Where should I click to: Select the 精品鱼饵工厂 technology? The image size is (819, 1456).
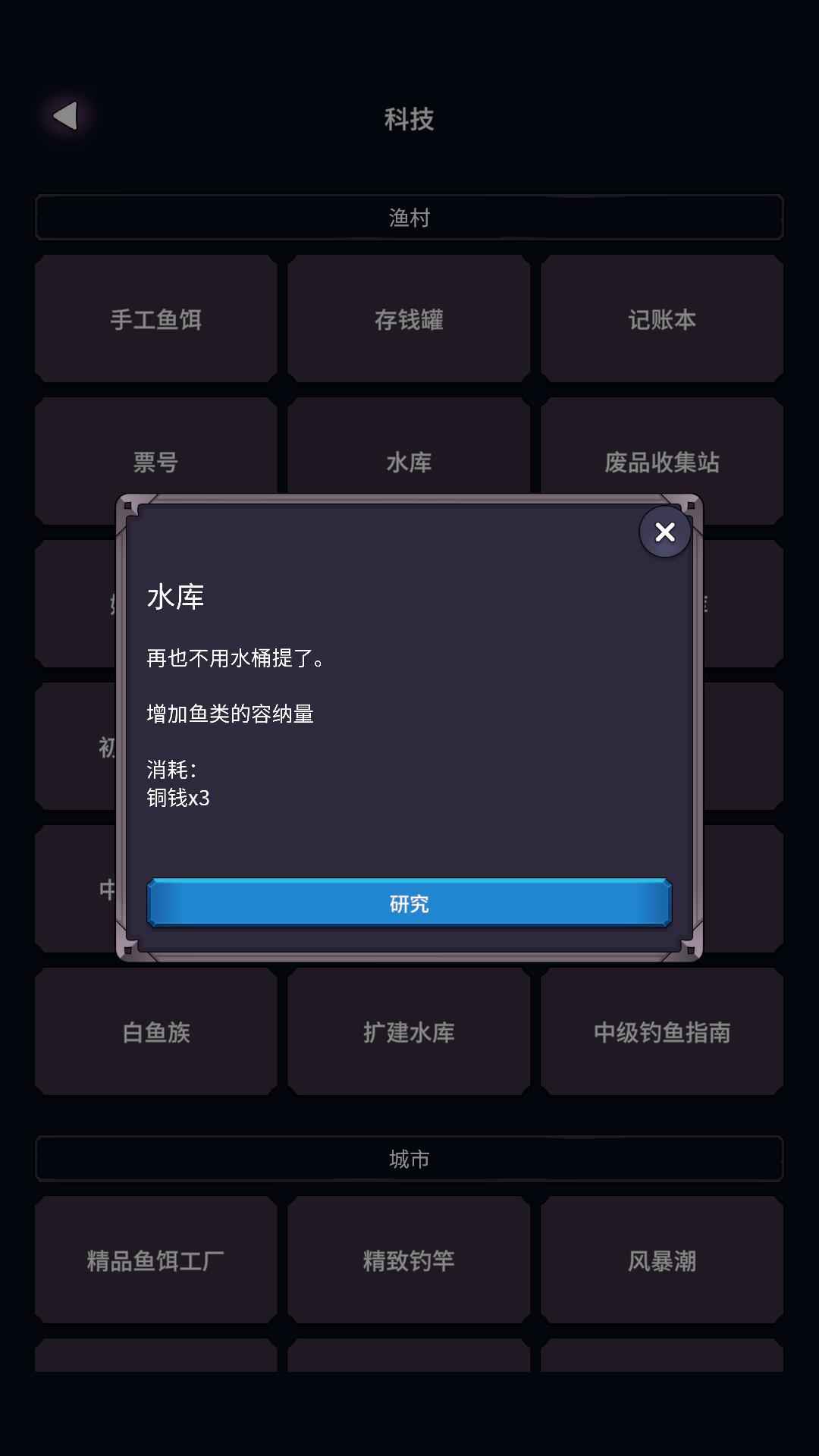[x=155, y=1259]
